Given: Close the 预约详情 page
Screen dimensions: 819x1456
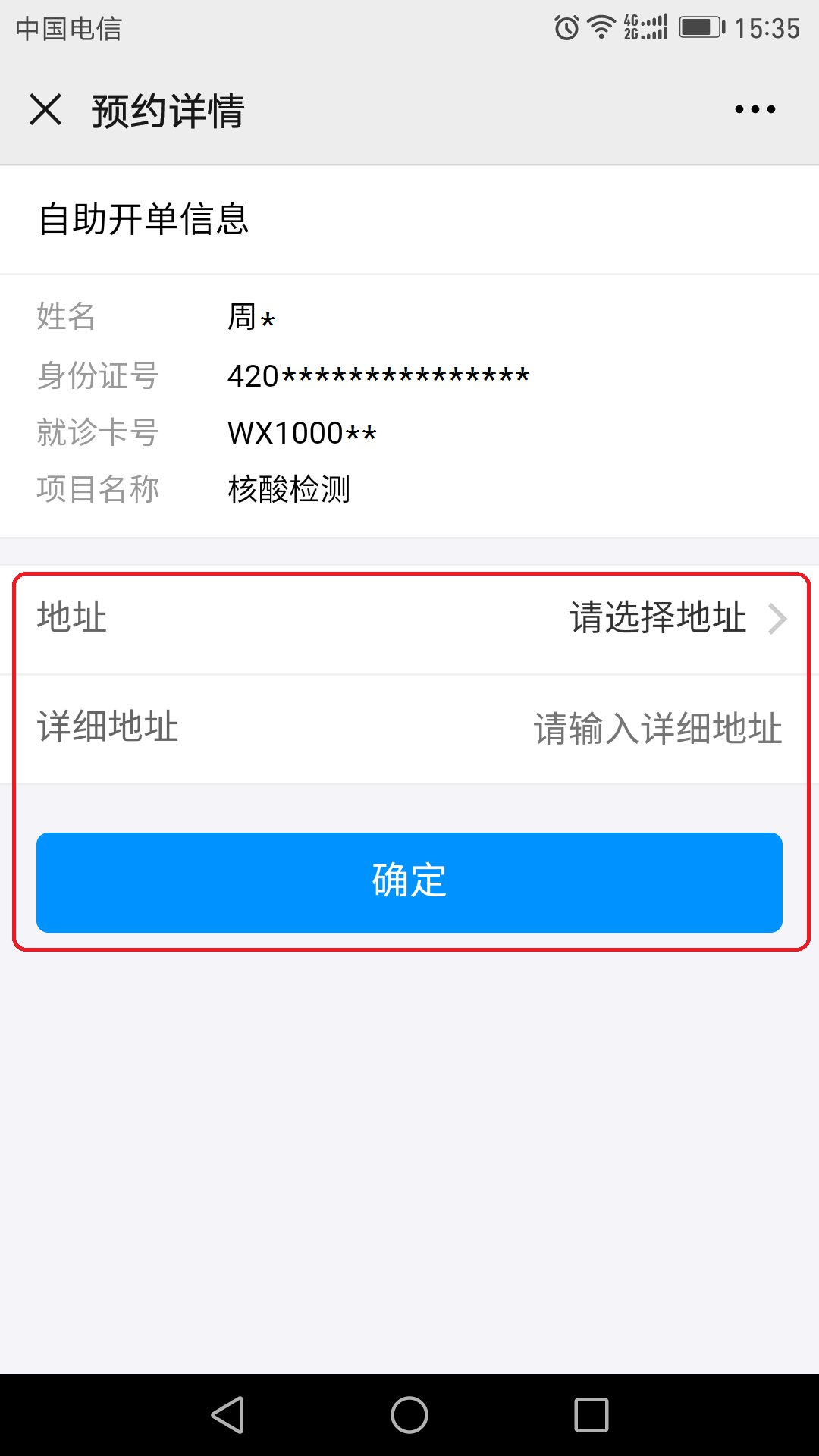Looking at the screenshot, I should (45, 110).
